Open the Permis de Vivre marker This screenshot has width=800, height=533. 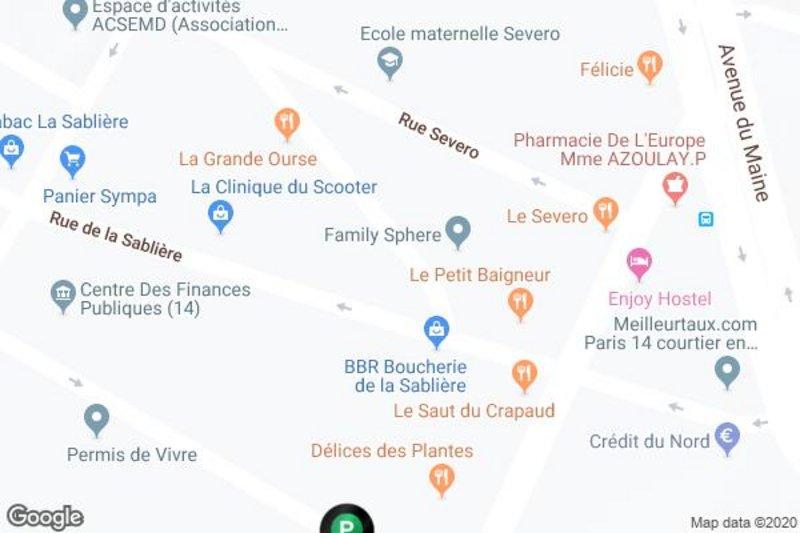tap(97, 419)
